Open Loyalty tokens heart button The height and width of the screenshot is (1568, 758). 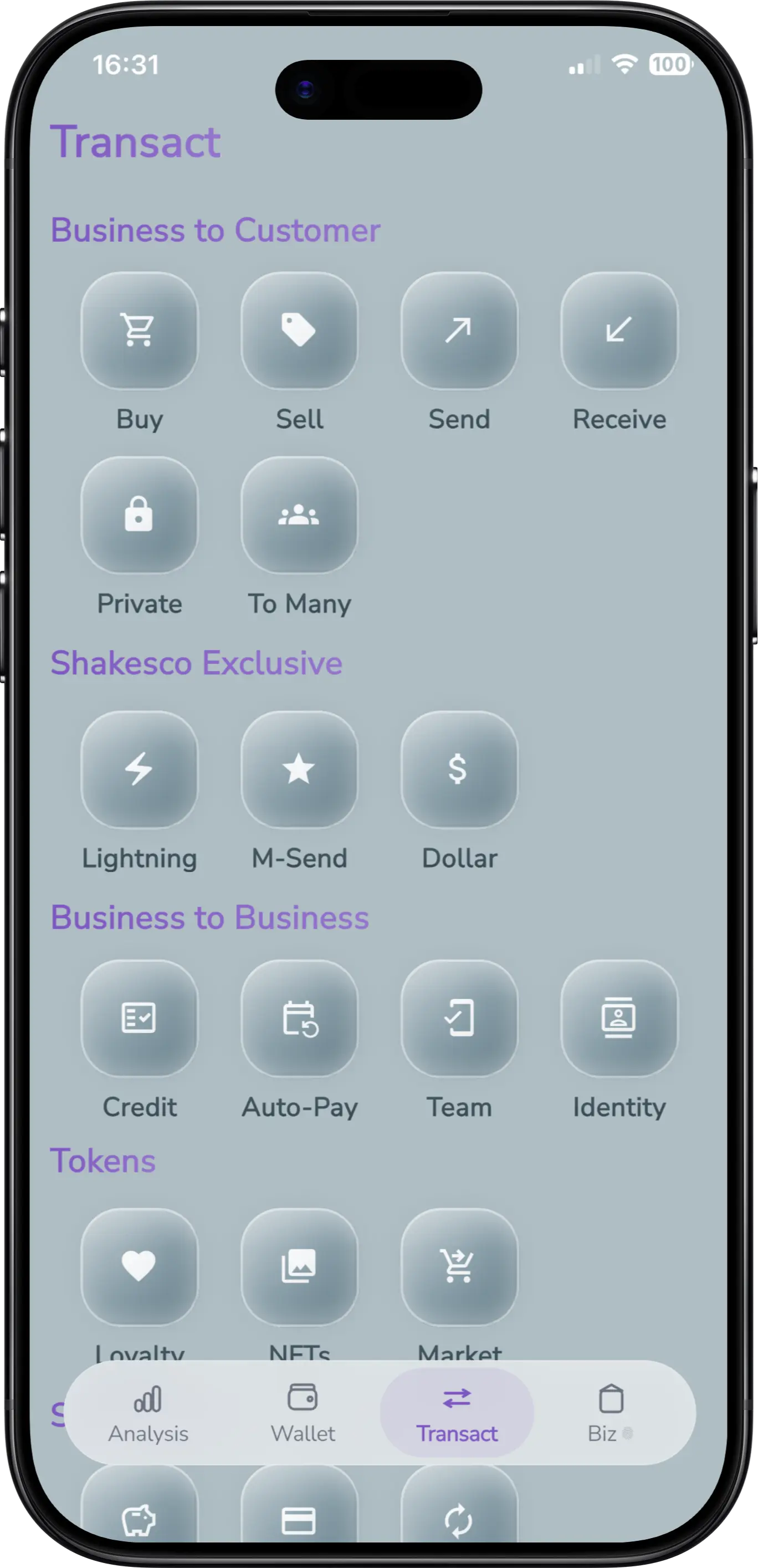(x=139, y=1267)
